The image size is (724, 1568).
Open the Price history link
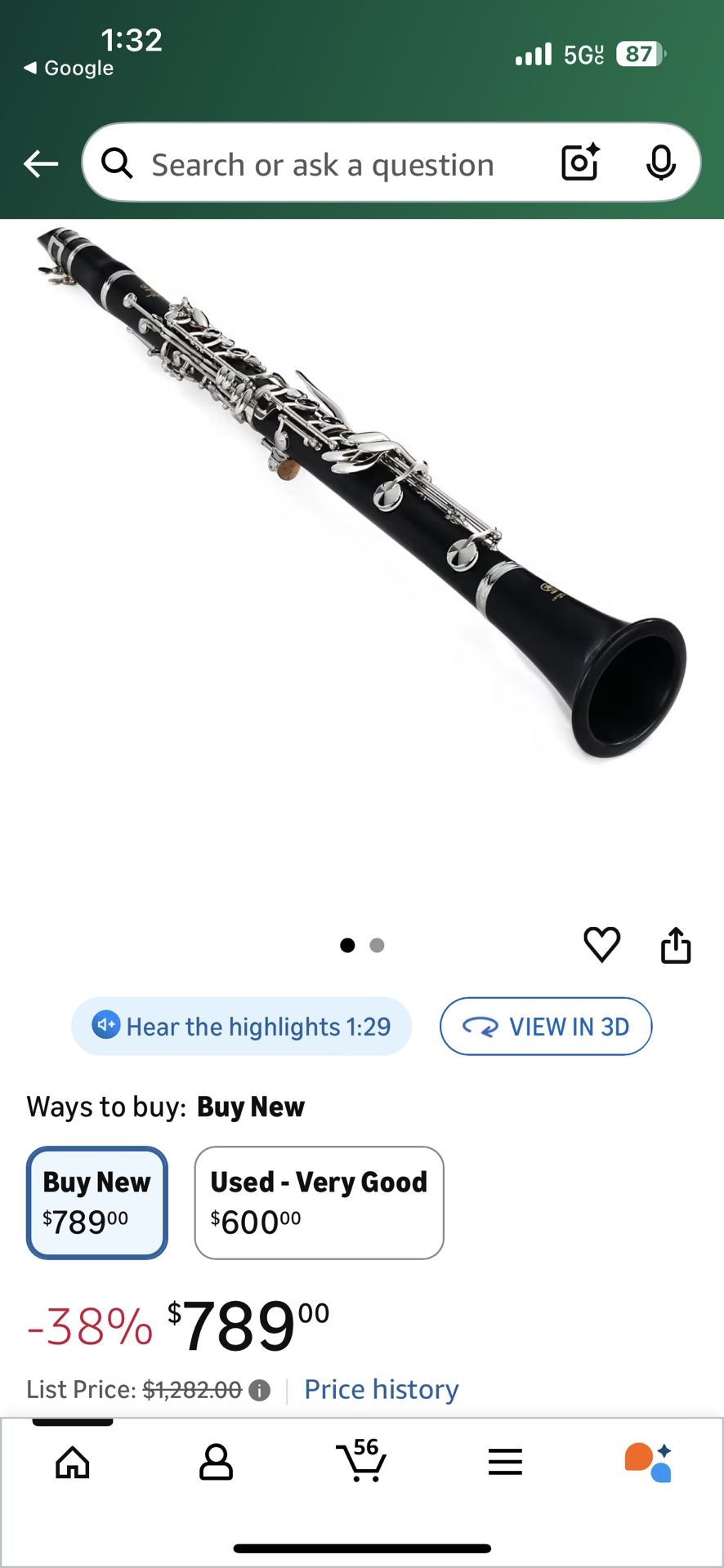click(x=381, y=1389)
